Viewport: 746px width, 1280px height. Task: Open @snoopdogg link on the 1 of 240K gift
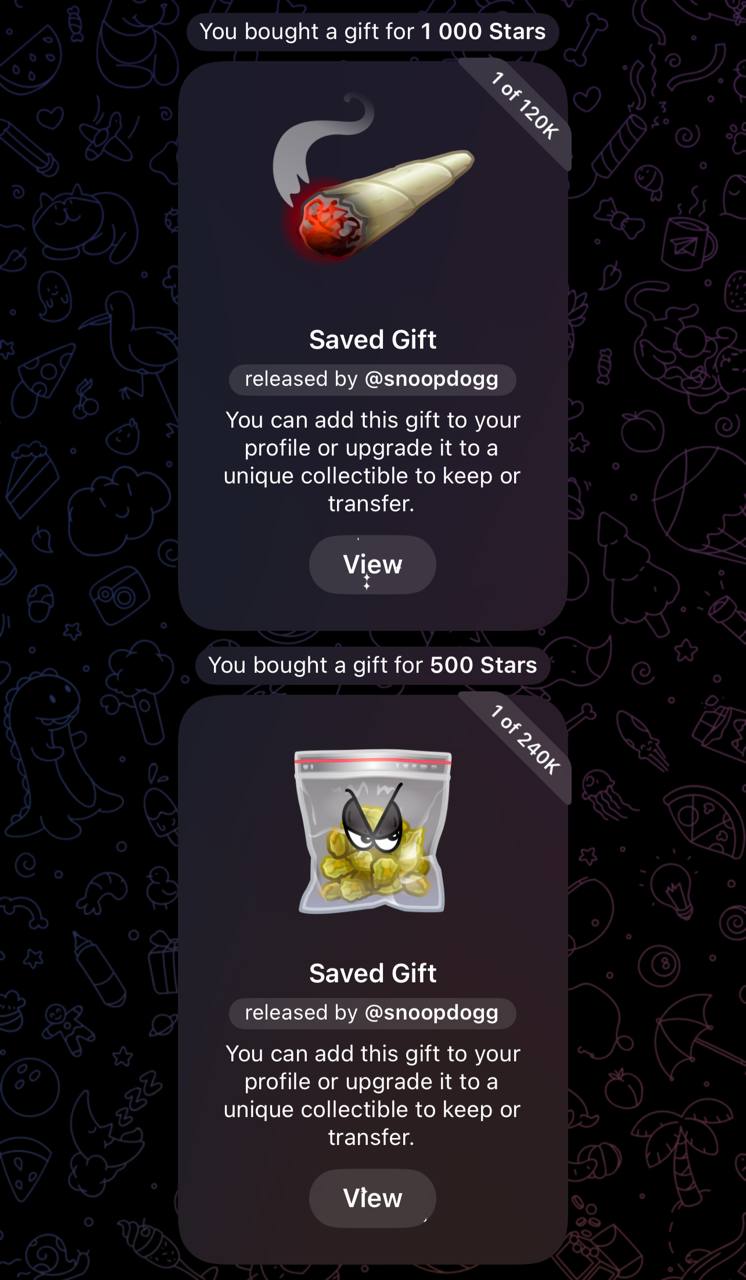coord(431,1012)
